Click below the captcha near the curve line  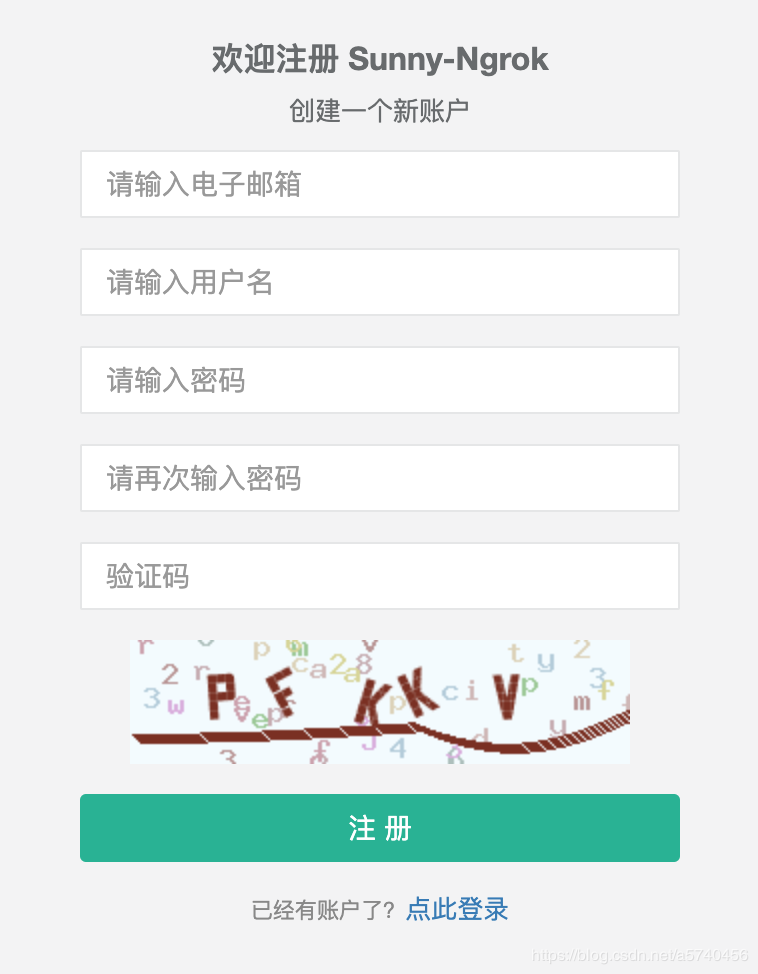point(380,745)
